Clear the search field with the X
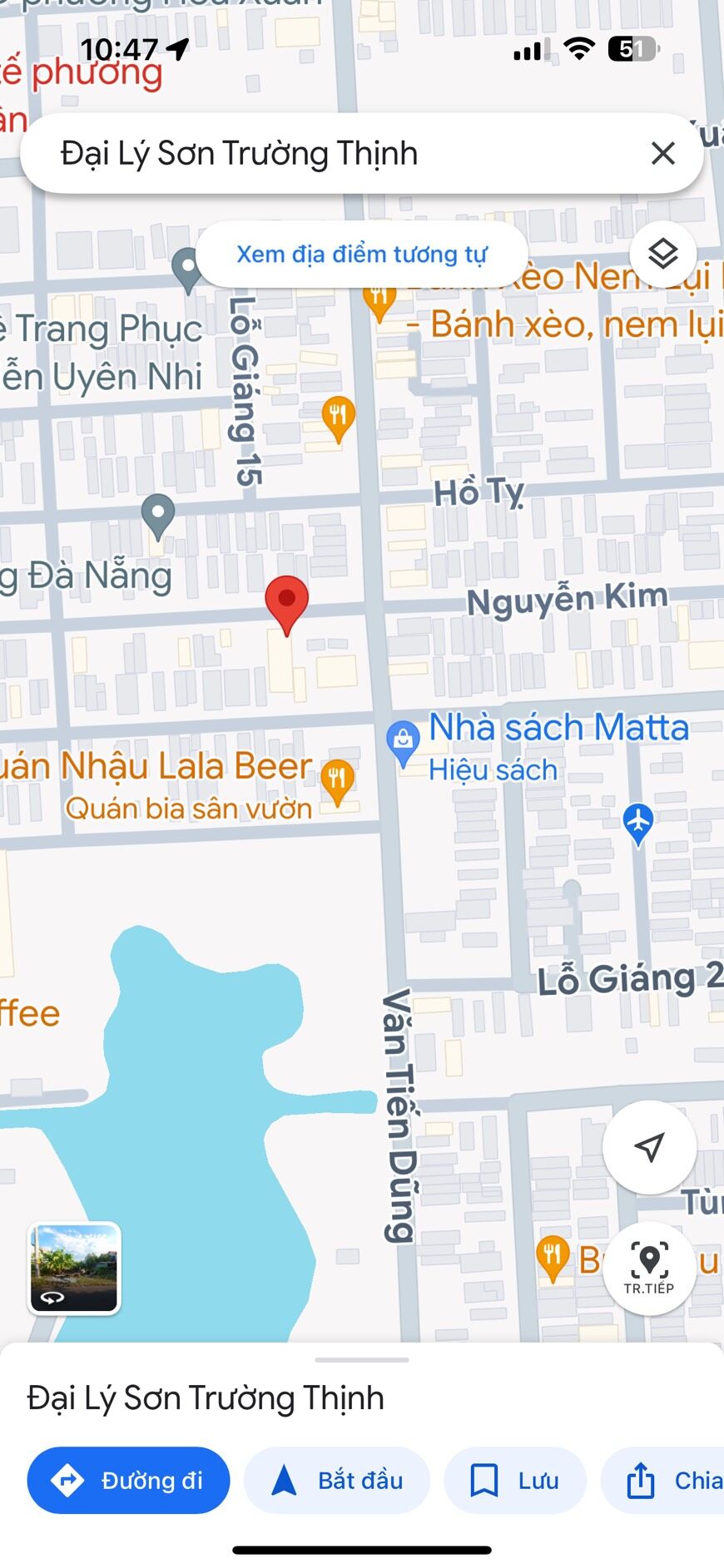 click(x=662, y=153)
